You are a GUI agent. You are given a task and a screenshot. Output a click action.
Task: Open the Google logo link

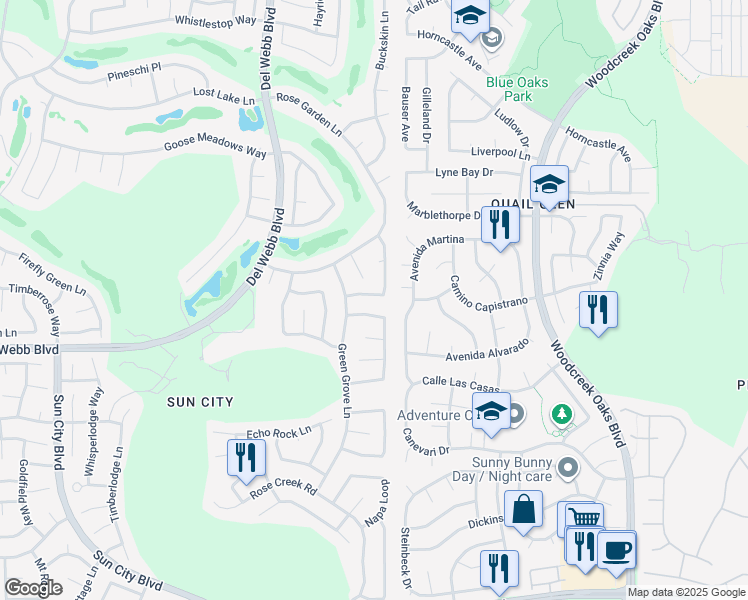click(x=33, y=588)
